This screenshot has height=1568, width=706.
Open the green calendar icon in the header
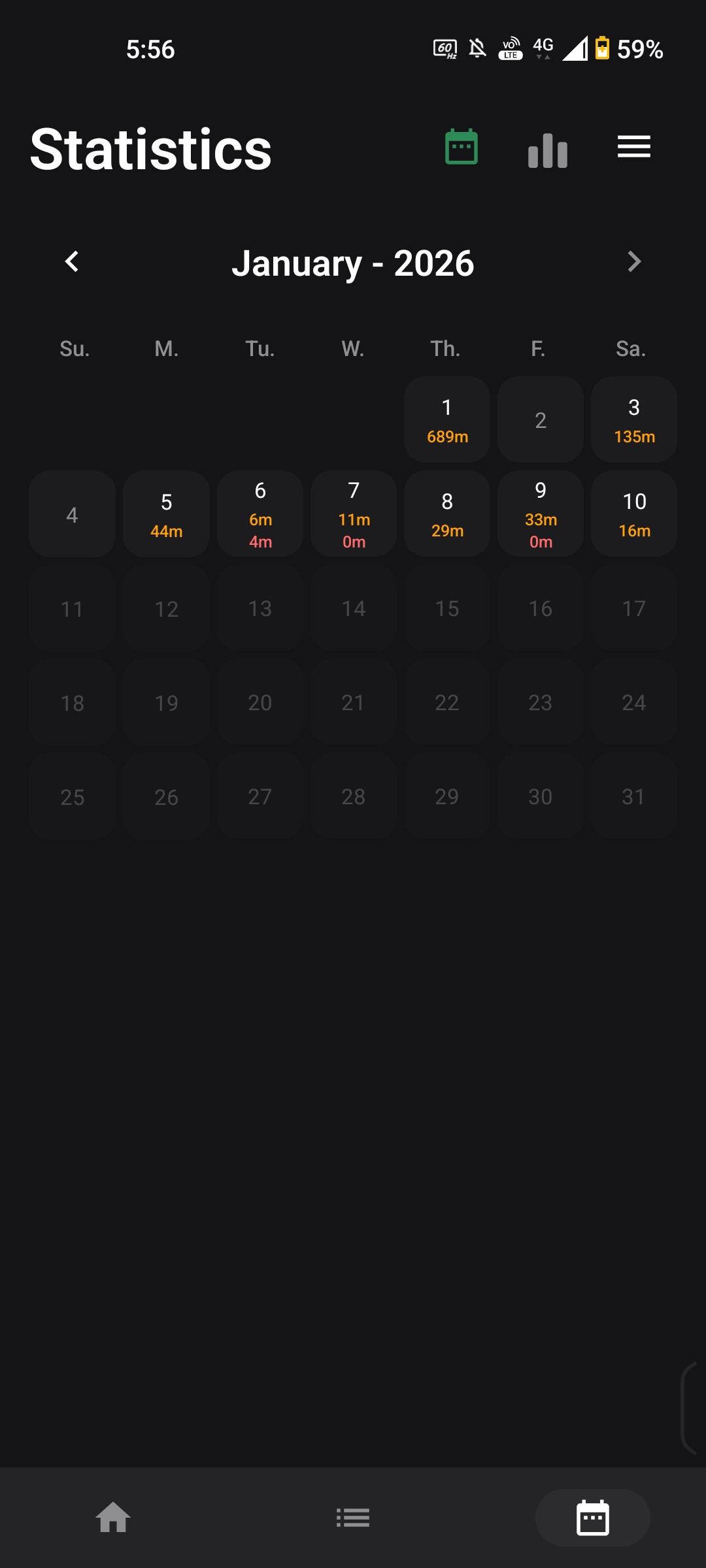tap(462, 147)
